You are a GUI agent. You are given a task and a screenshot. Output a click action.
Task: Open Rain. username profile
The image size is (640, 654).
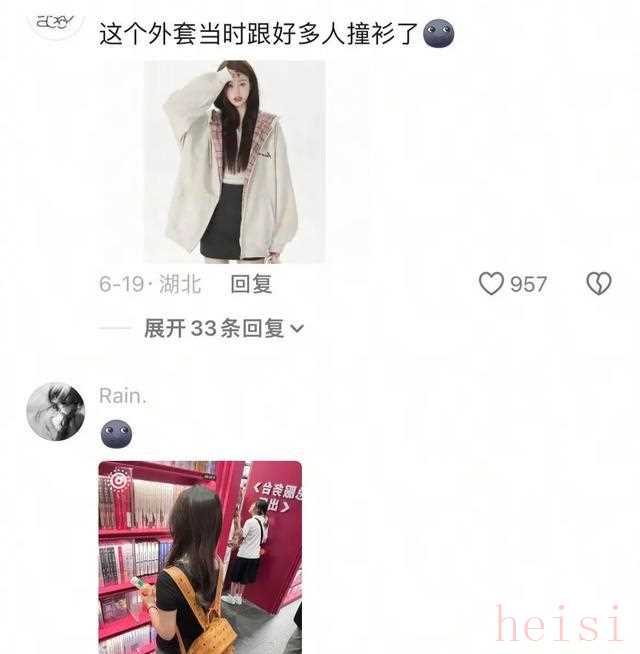(x=122, y=396)
